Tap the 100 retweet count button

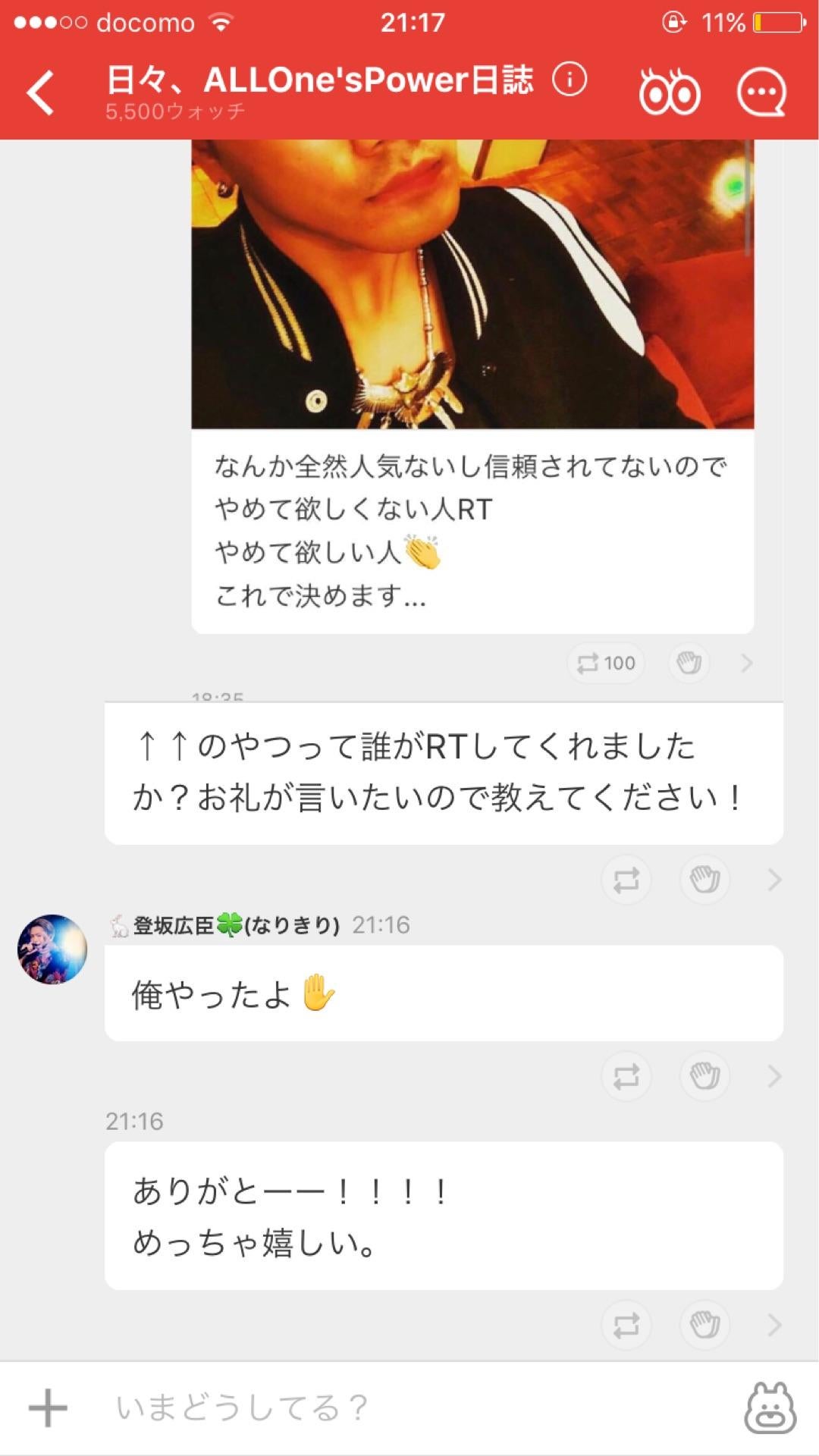[604, 662]
